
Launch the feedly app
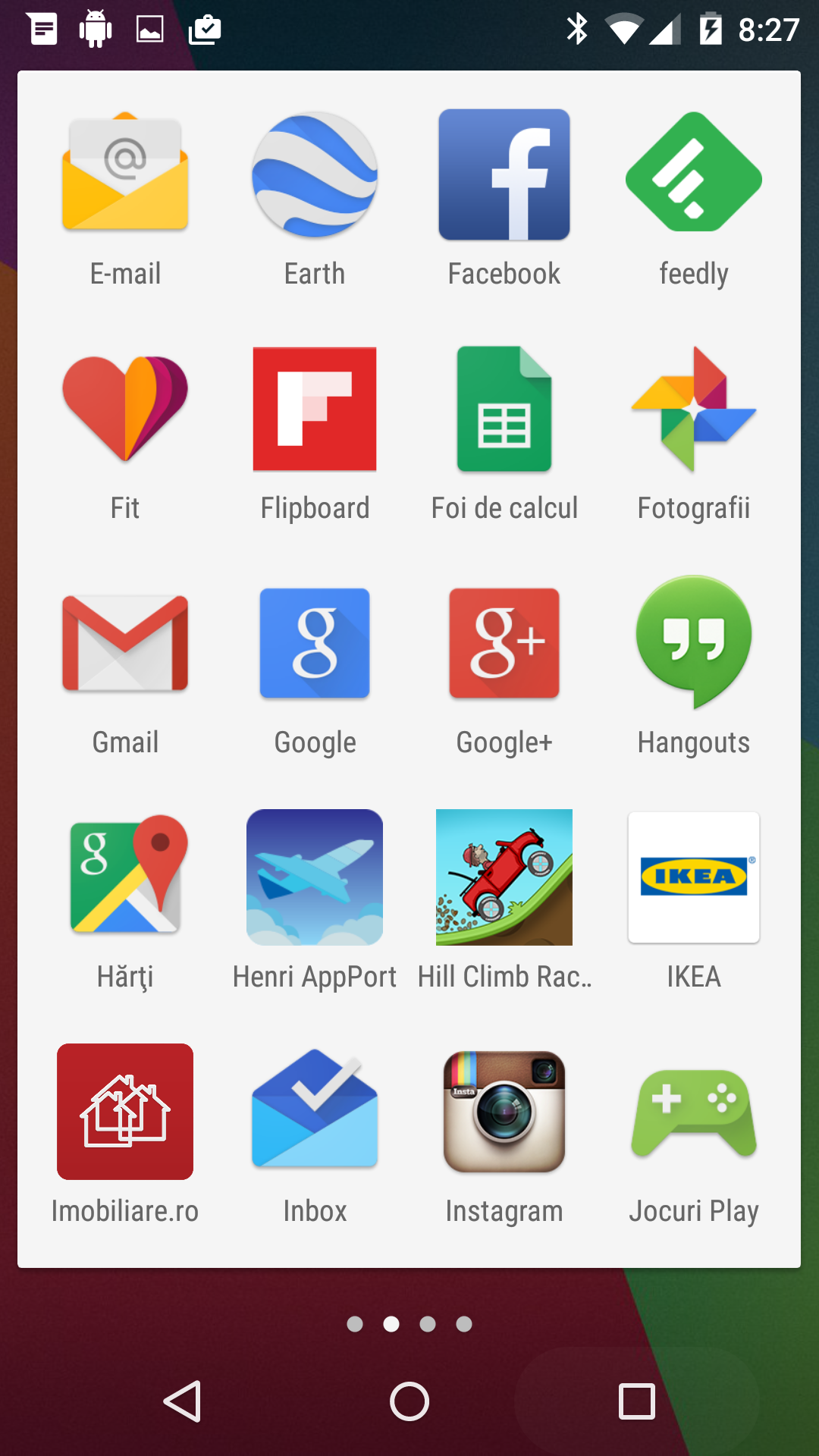tap(694, 174)
